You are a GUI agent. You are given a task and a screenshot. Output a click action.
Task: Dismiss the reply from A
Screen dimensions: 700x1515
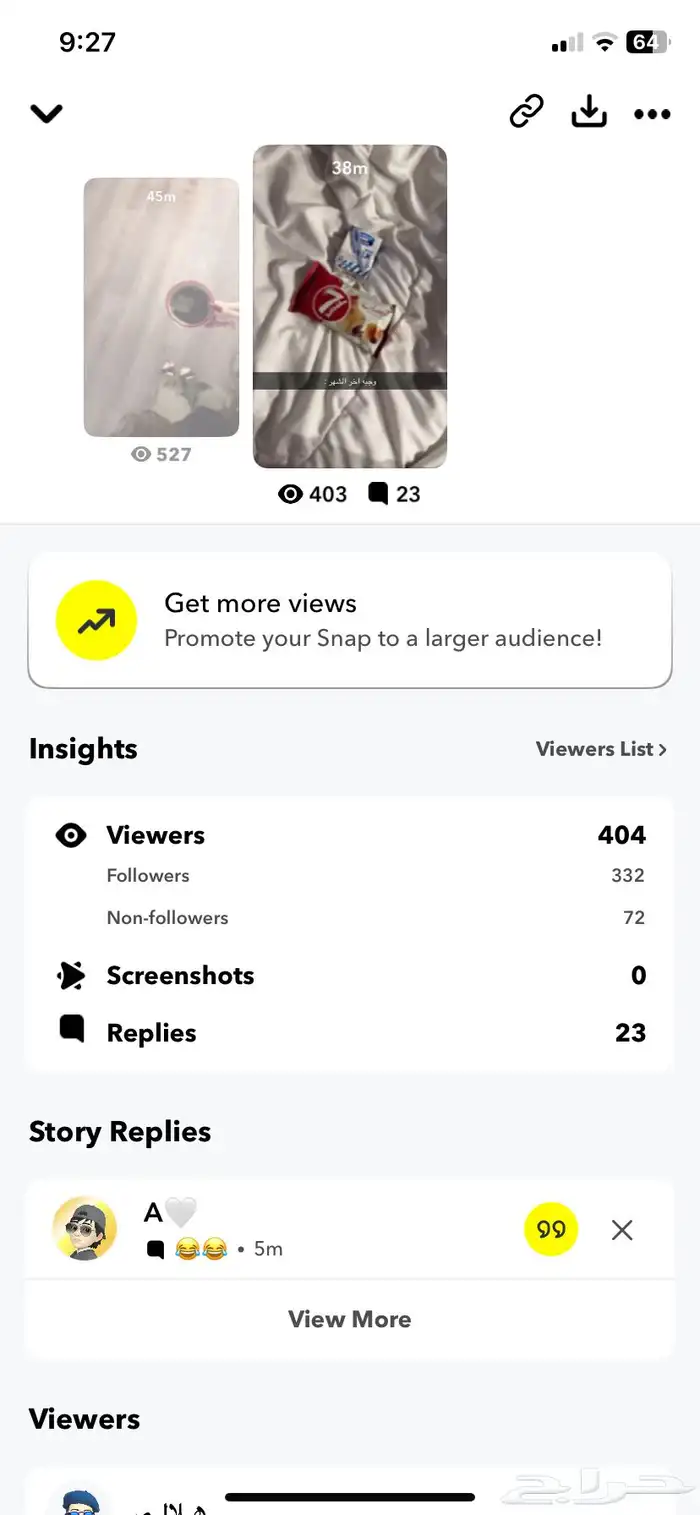pos(622,1230)
